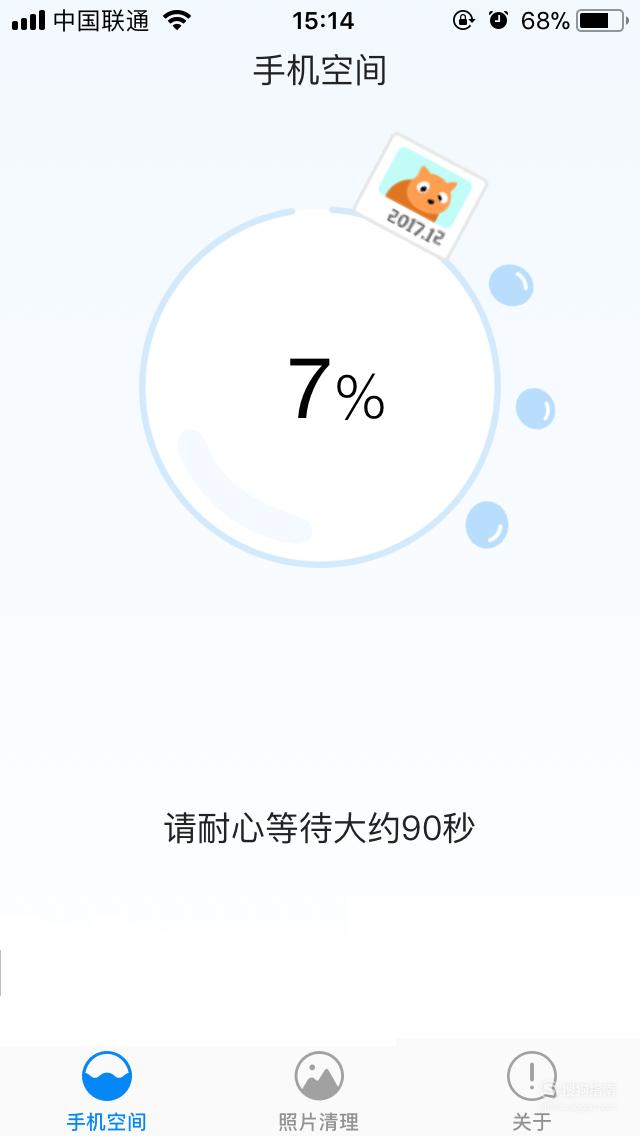Open the 关于 tab
This screenshot has height=1136, width=640.
point(532,1091)
